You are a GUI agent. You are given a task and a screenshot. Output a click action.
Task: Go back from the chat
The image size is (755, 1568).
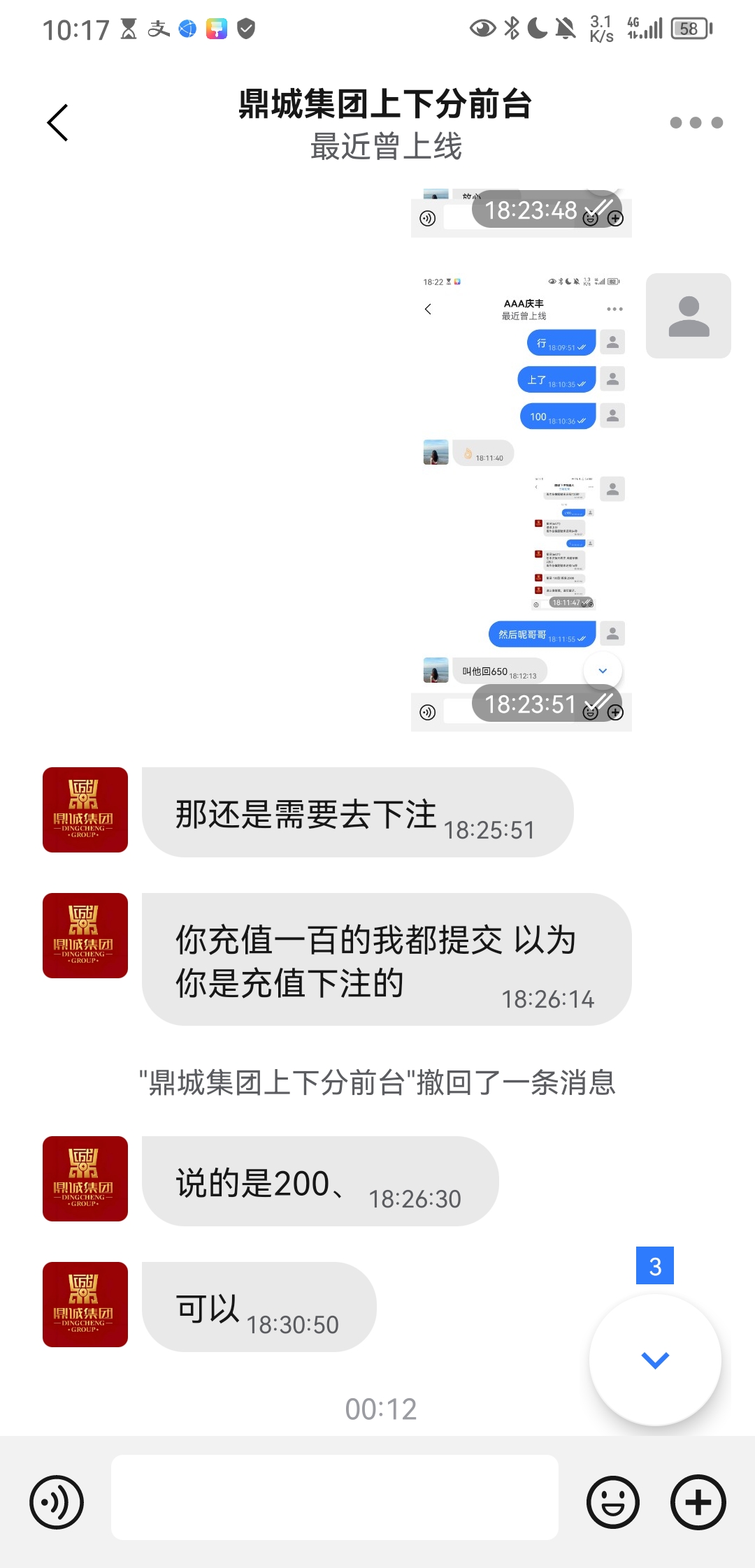tap(57, 123)
